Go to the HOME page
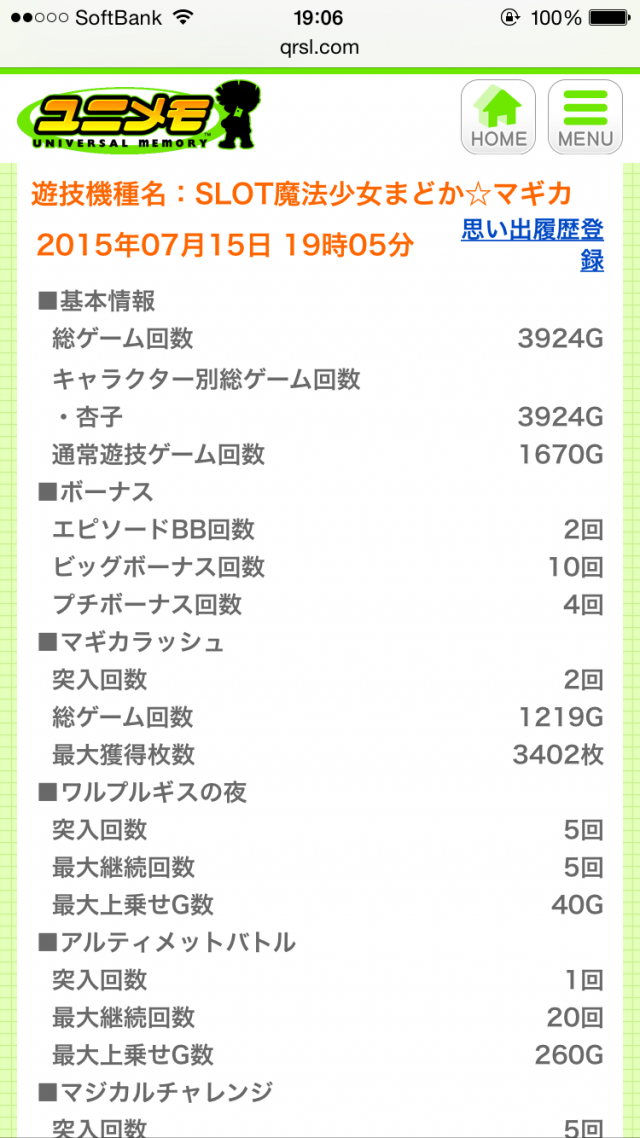Image resolution: width=640 pixels, height=1138 pixels. 498,117
